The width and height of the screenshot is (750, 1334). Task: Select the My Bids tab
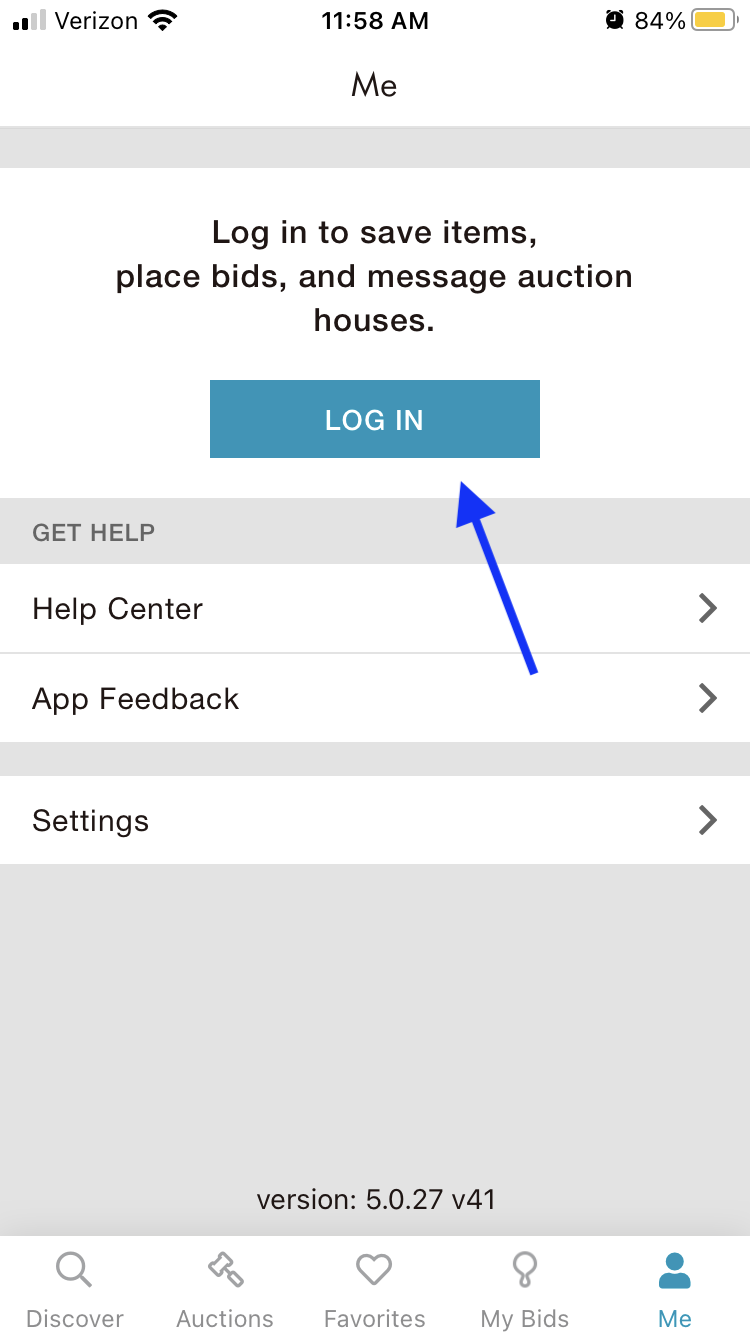[525, 1288]
